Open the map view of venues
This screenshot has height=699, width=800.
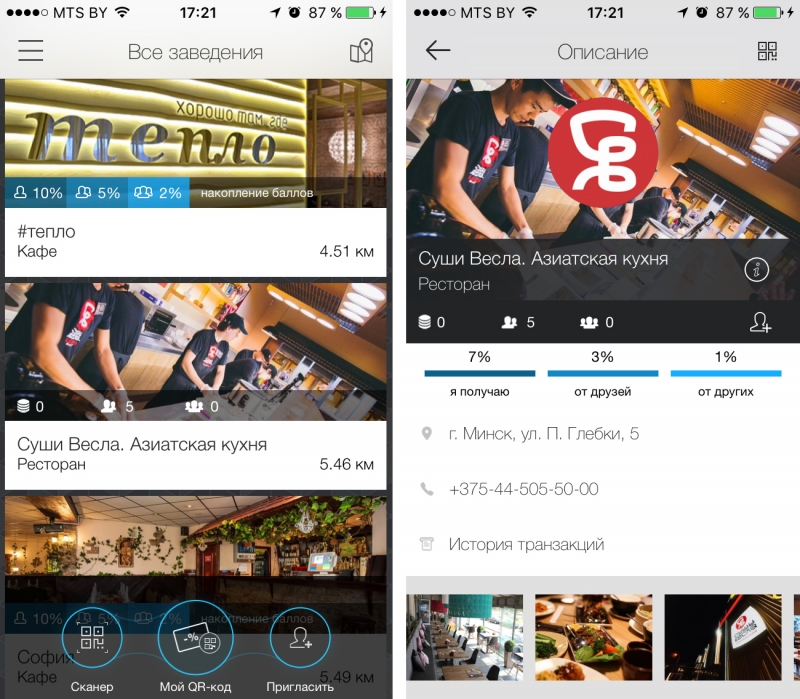pyautogui.click(x=361, y=52)
